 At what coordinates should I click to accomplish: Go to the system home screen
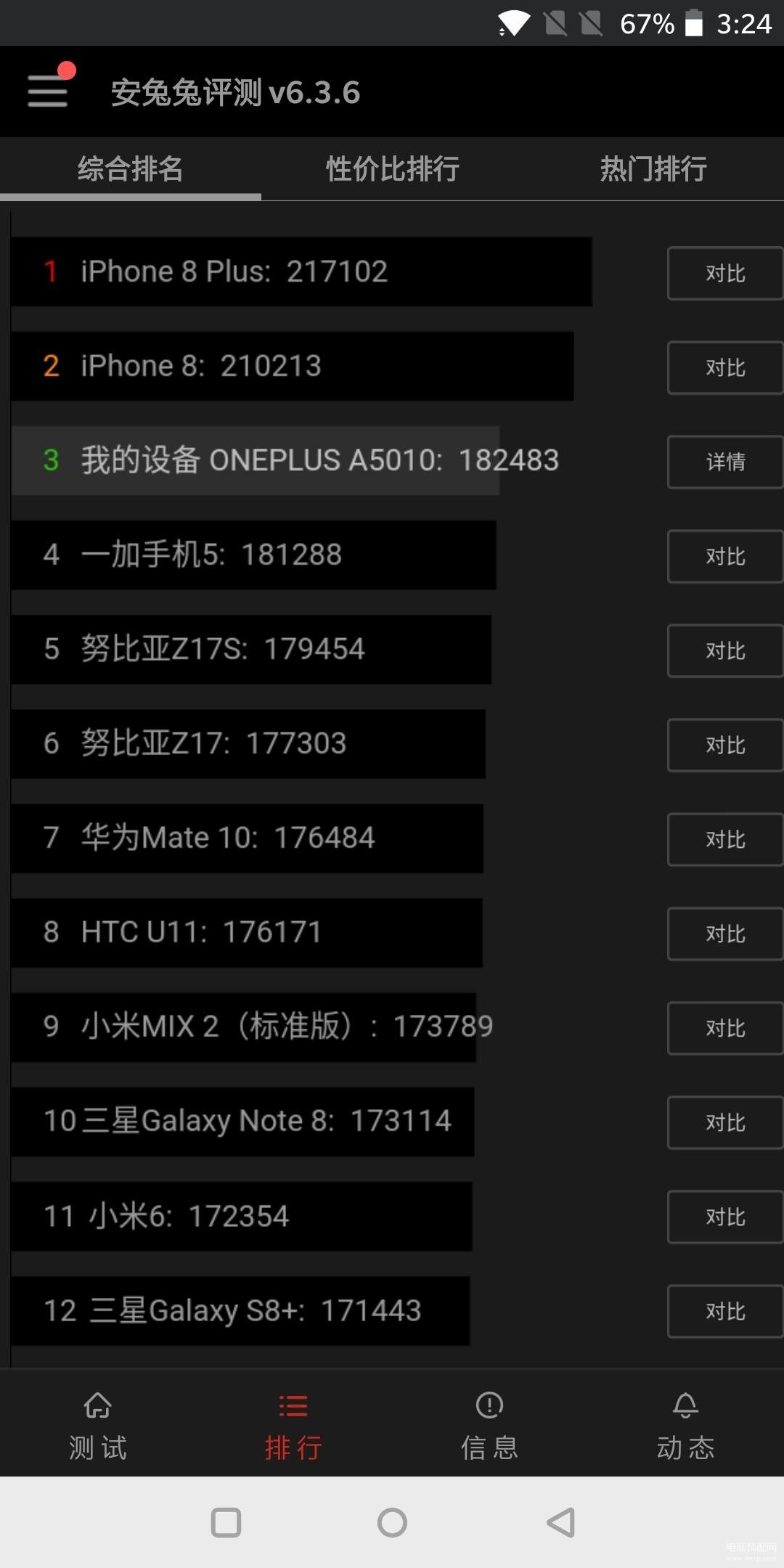click(x=392, y=1522)
